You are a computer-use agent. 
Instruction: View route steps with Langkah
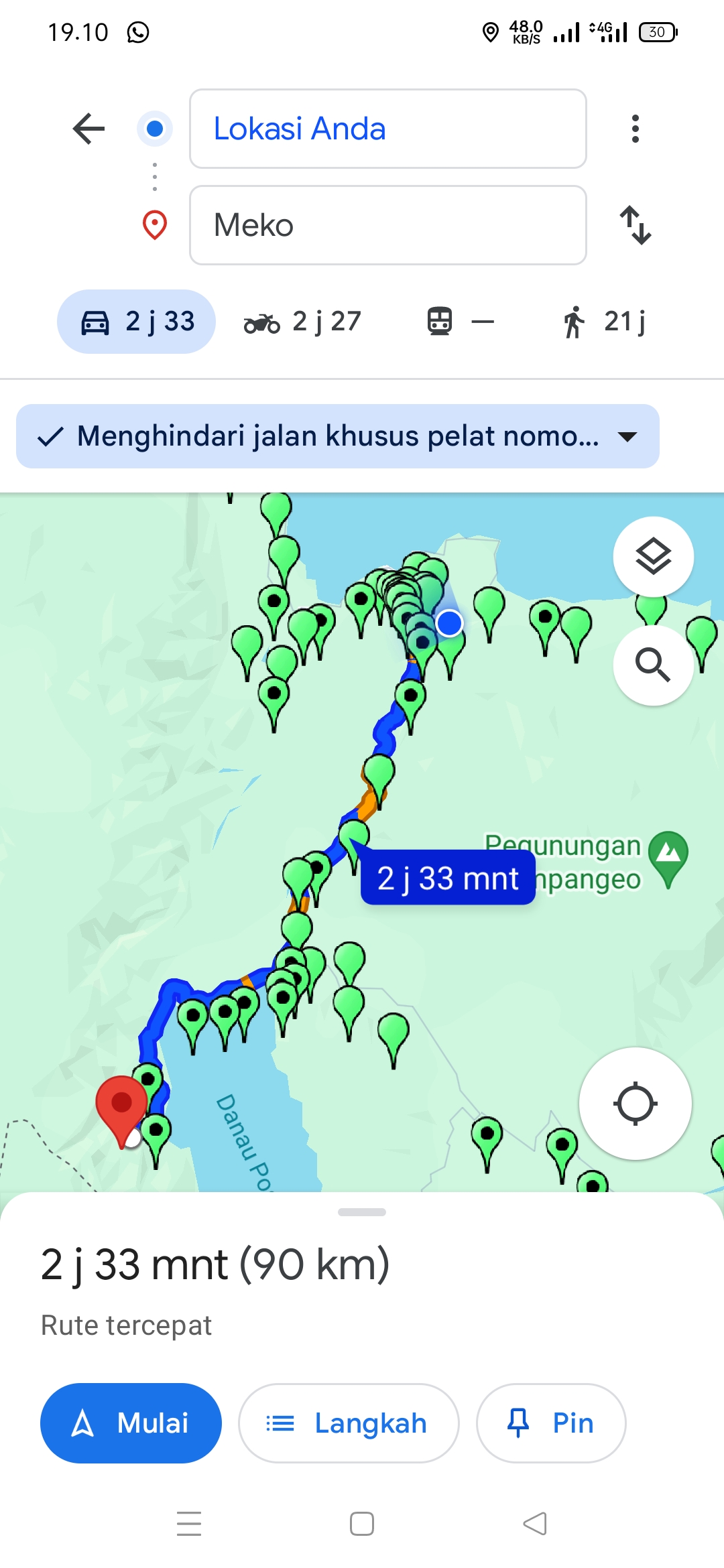click(x=349, y=1423)
